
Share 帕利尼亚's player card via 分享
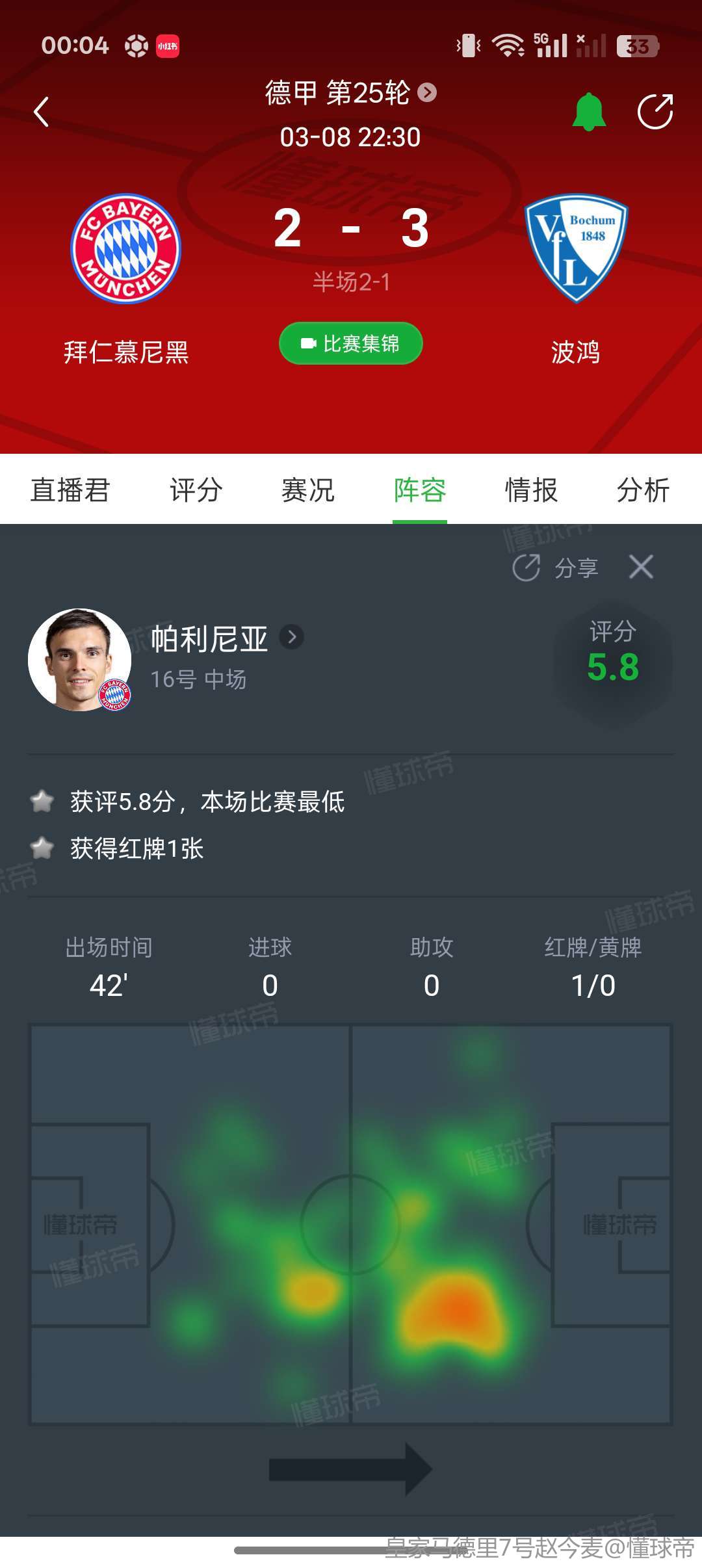click(x=556, y=568)
